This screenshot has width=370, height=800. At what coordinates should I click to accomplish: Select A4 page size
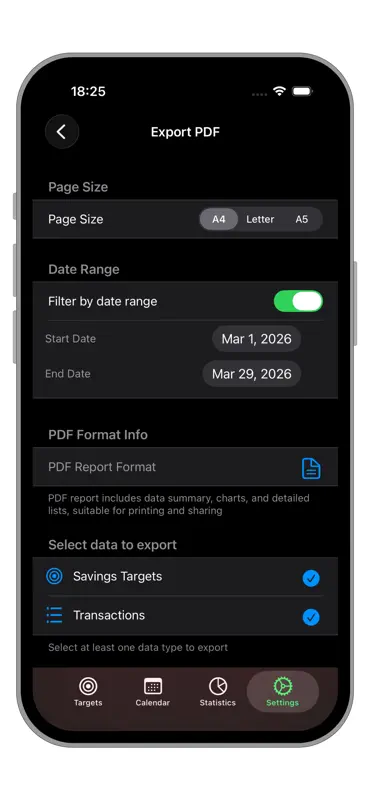(x=219, y=219)
